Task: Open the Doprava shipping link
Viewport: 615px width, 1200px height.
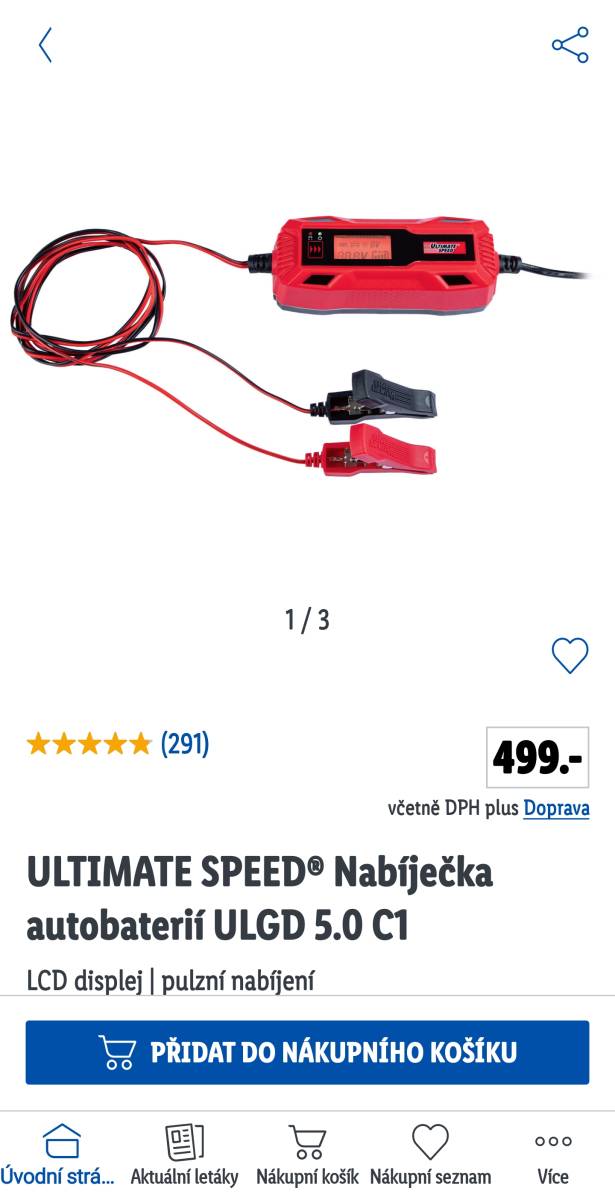Action: [x=556, y=808]
